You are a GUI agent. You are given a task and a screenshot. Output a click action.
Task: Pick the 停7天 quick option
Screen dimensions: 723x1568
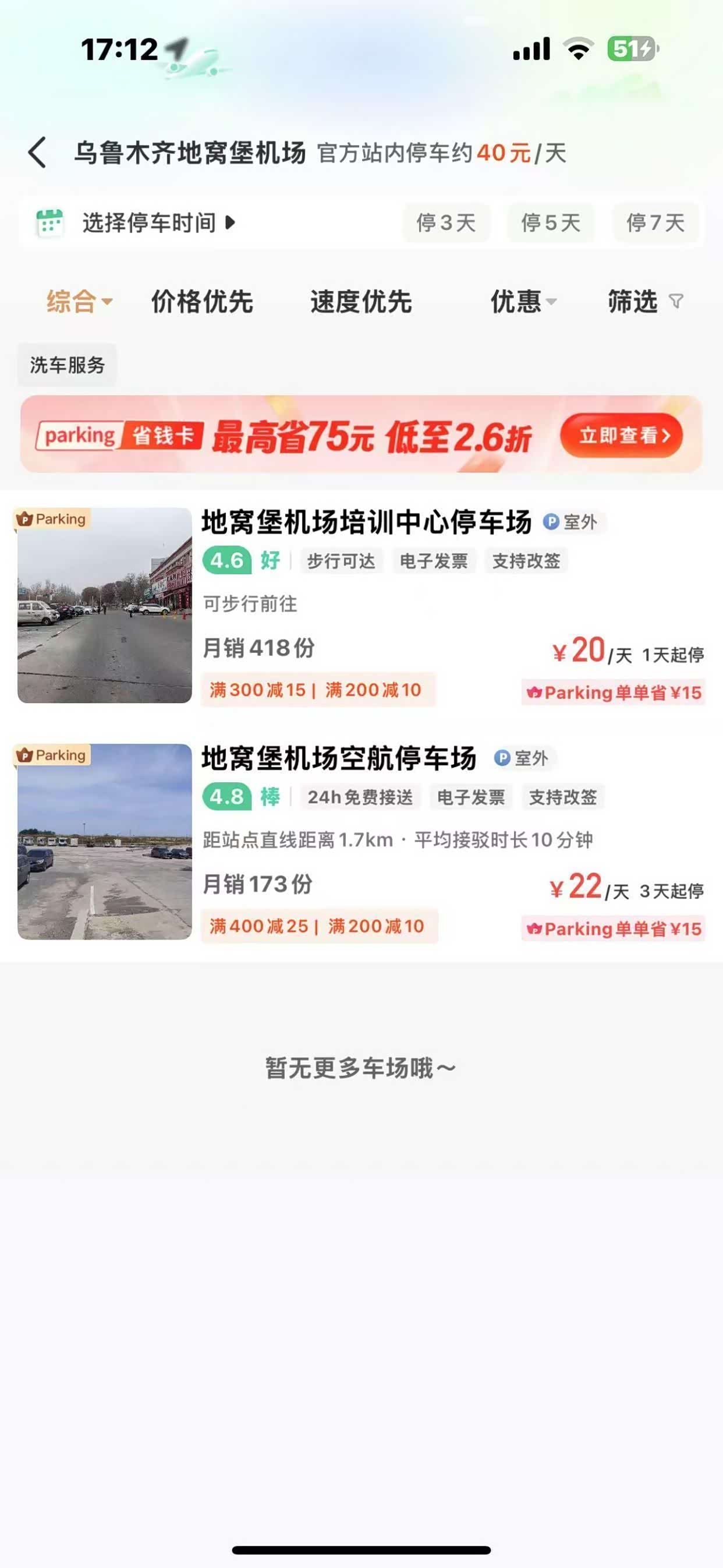point(655,223)
